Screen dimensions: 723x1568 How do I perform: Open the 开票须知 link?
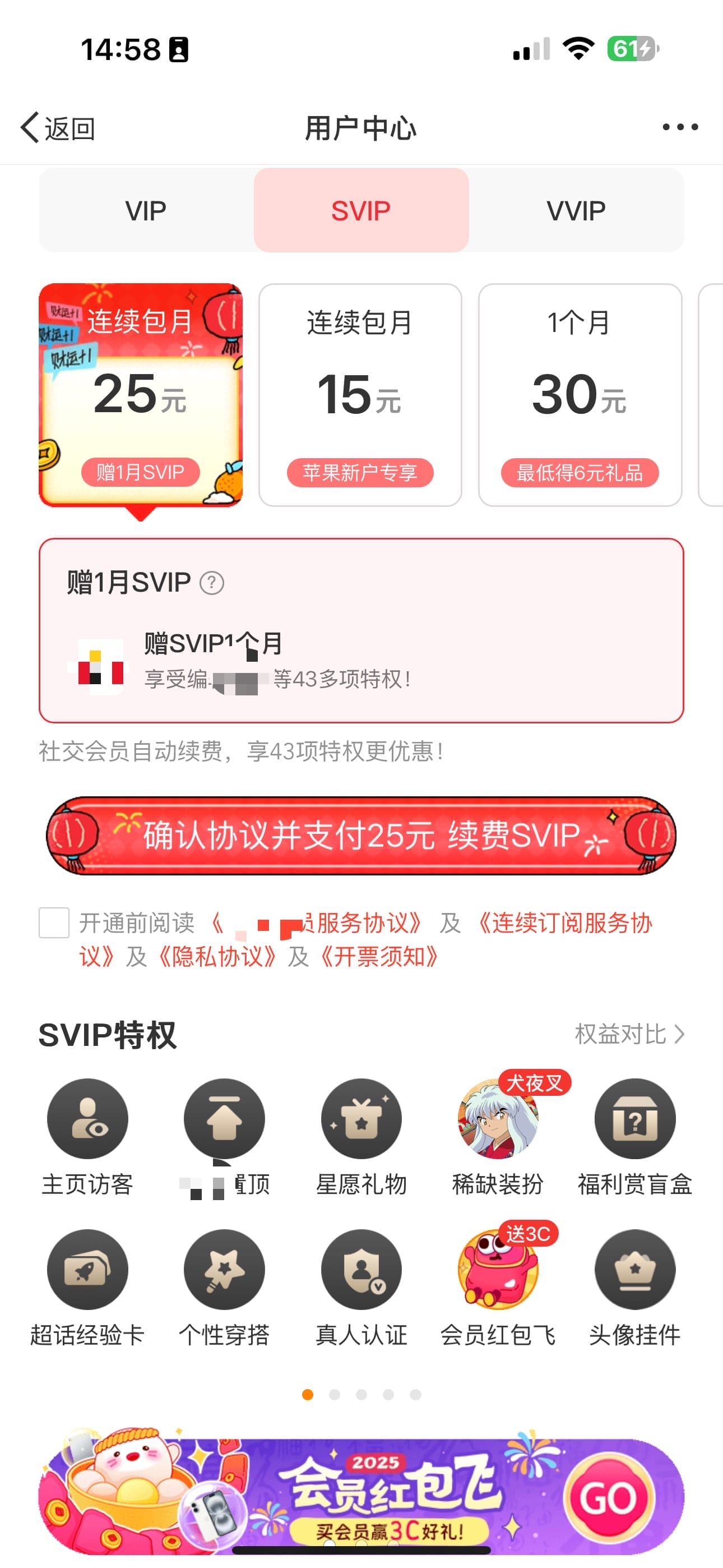[x=379, y=957]
